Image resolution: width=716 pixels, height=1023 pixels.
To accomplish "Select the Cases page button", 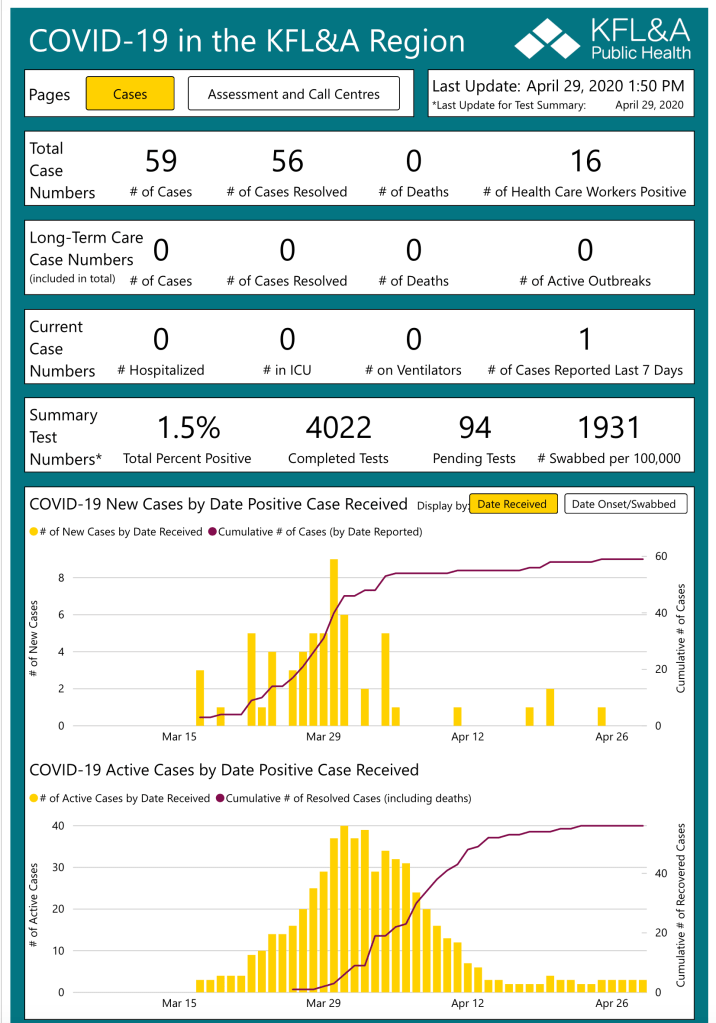I will (x=130, y=94).
